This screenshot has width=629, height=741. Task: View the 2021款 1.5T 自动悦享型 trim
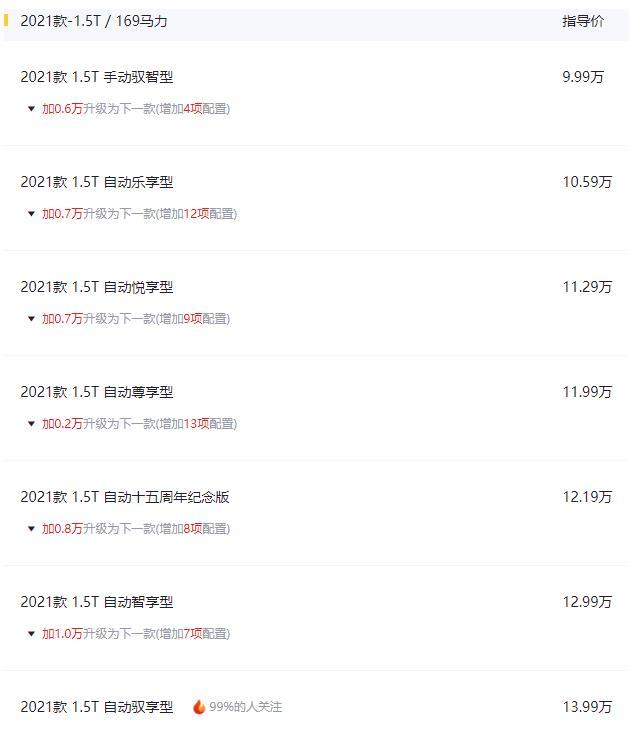pos(97,287)
